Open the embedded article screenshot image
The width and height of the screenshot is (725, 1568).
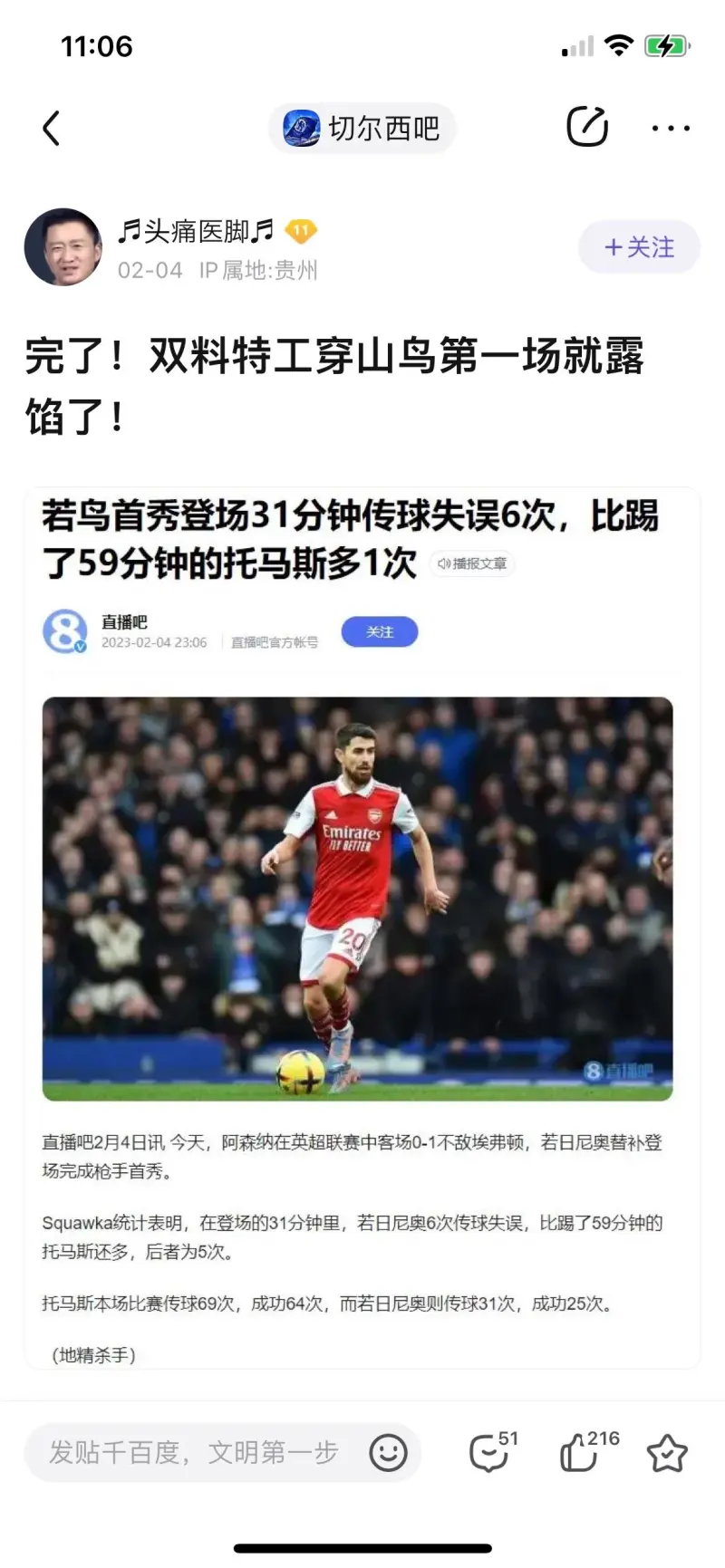(362, 928)
